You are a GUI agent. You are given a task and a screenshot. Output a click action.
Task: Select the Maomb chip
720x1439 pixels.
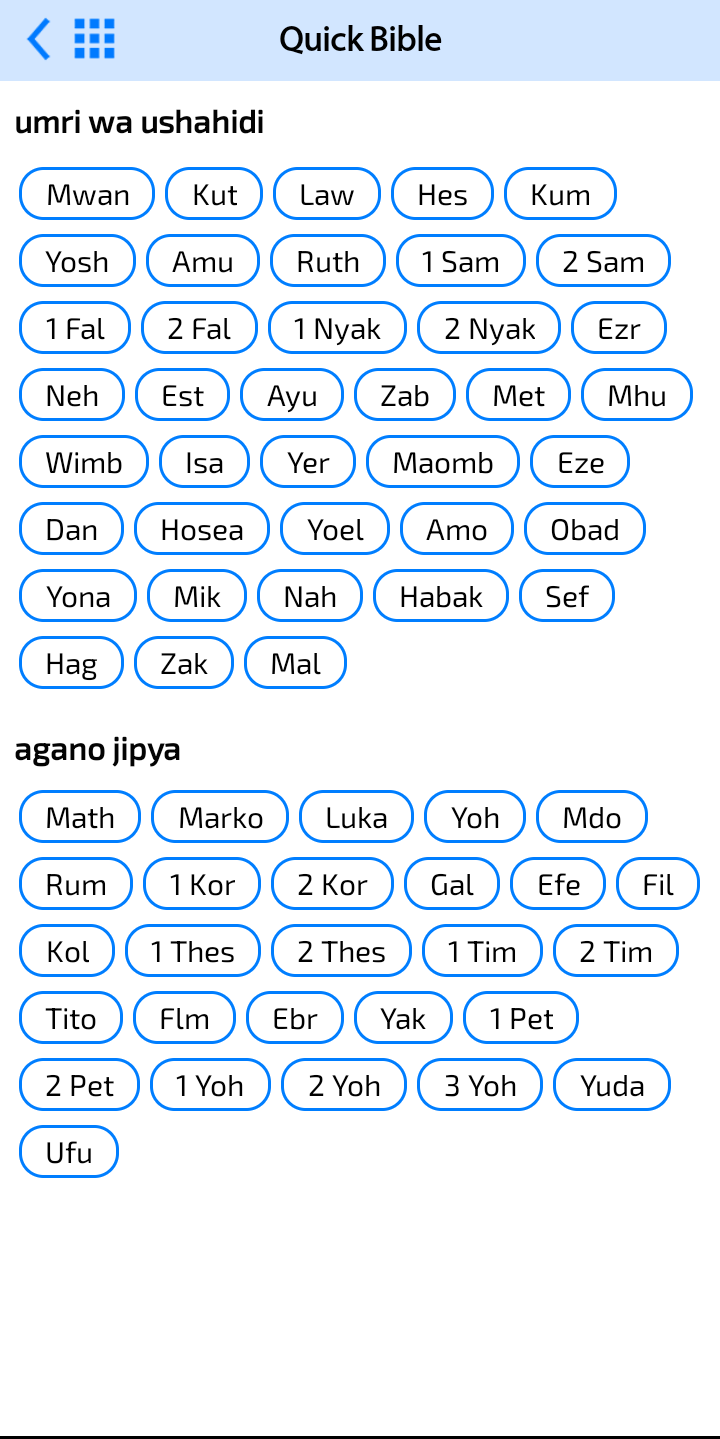tap(443, 462)
